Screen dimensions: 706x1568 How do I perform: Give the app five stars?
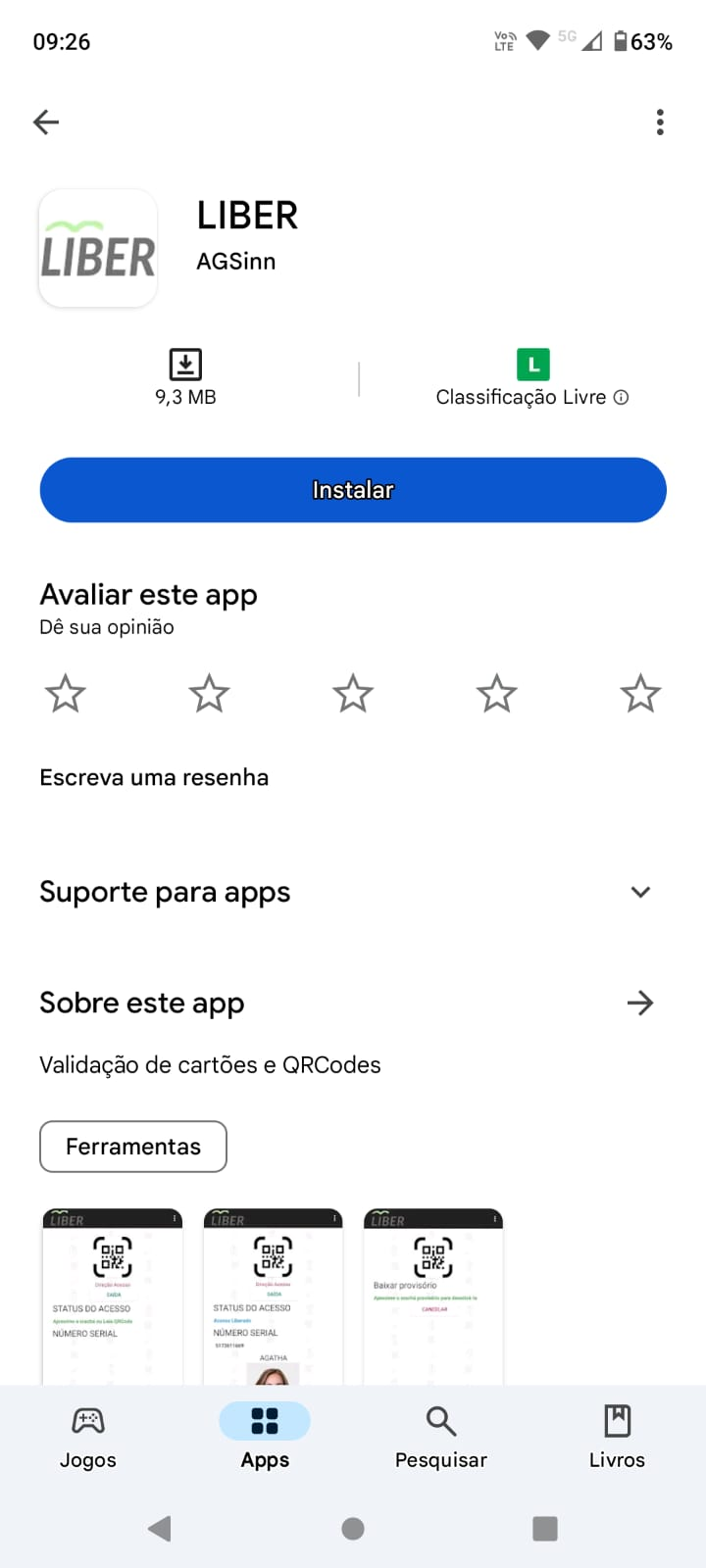[x=640, y=694]
